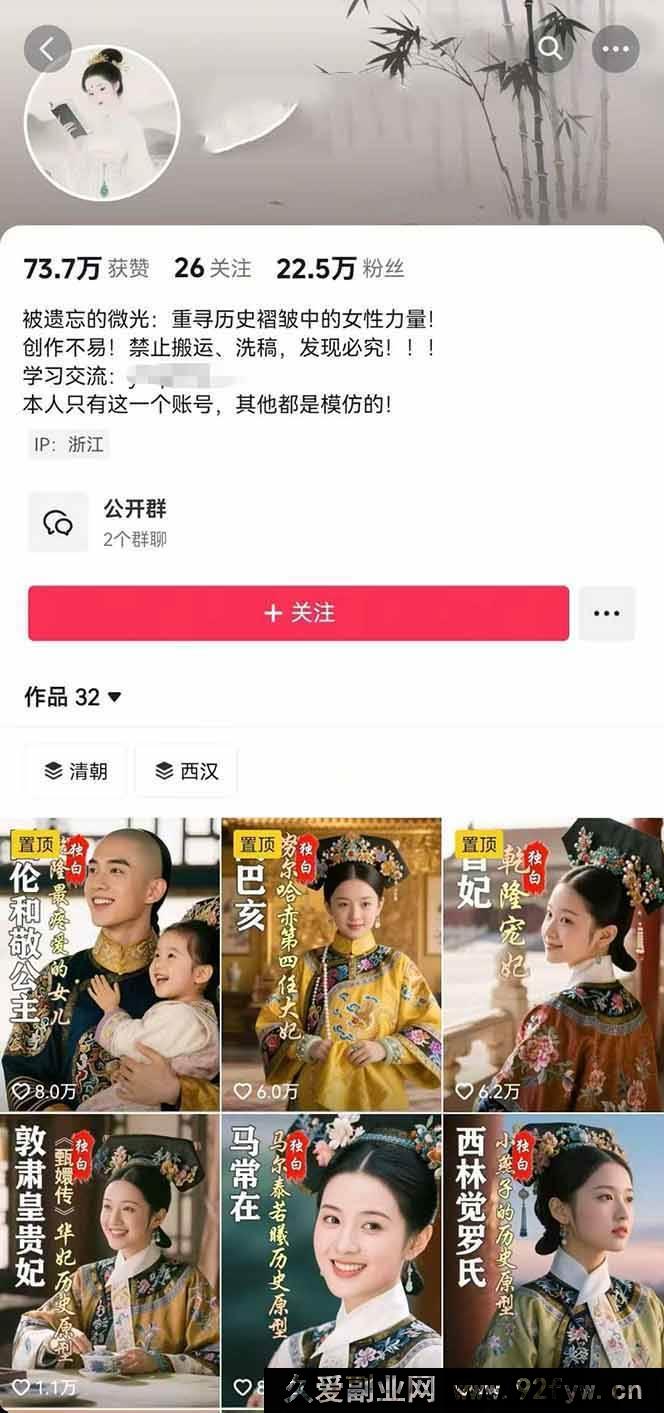Open the pinned 乾隆宠妃 video

click(x=553, y=964)
